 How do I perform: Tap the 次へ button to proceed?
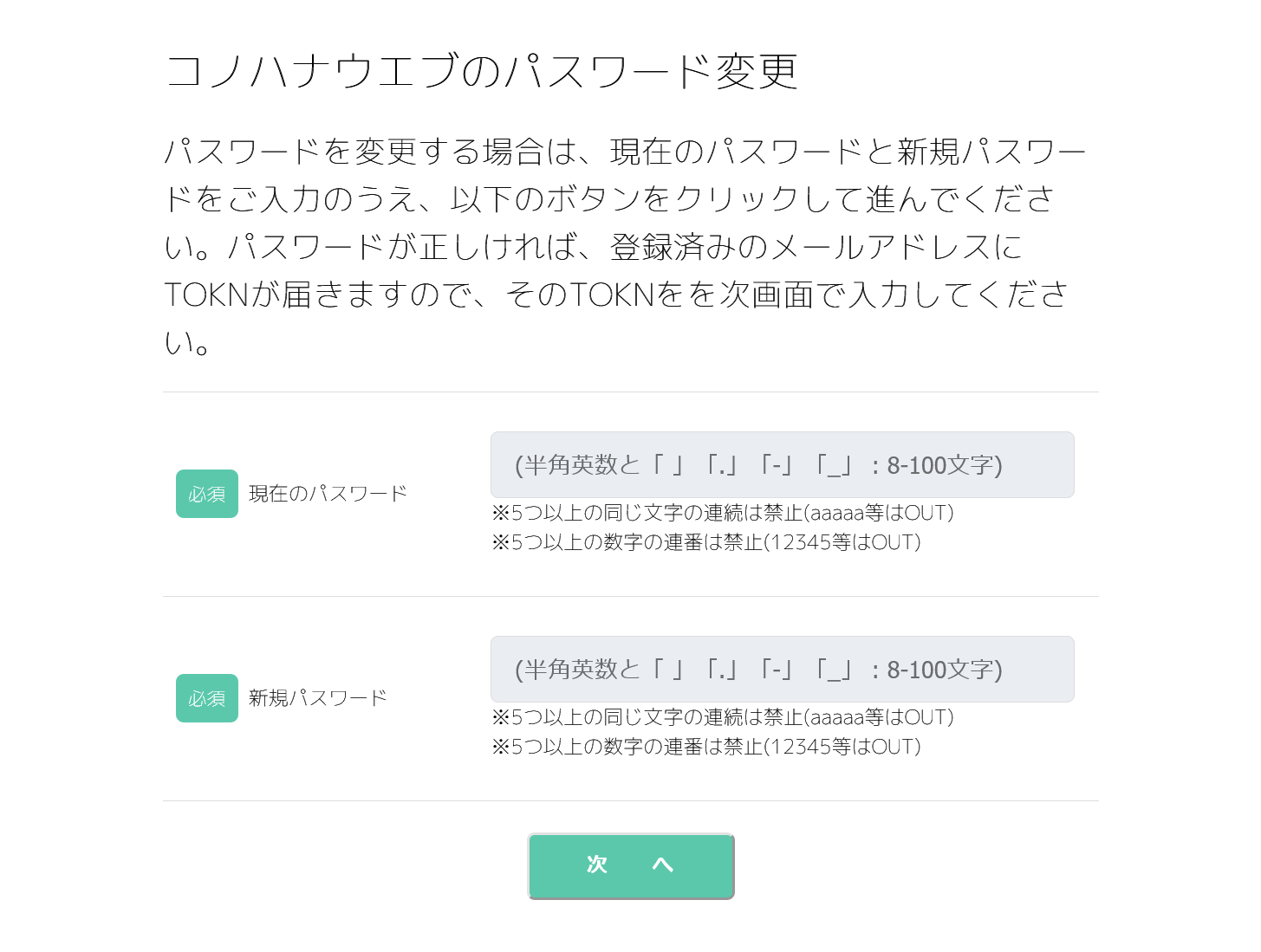pyautogui.click(x=631, y=865)
